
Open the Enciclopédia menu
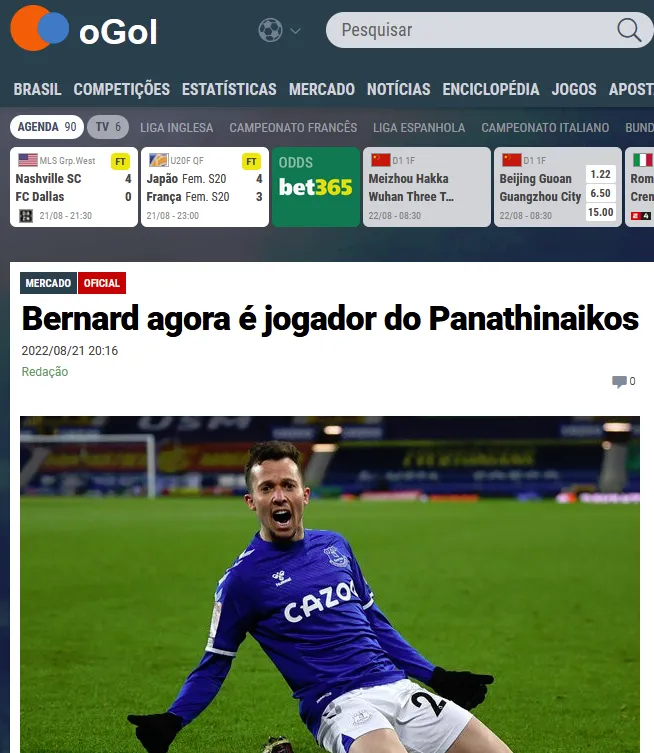click(x=490, y=89)
